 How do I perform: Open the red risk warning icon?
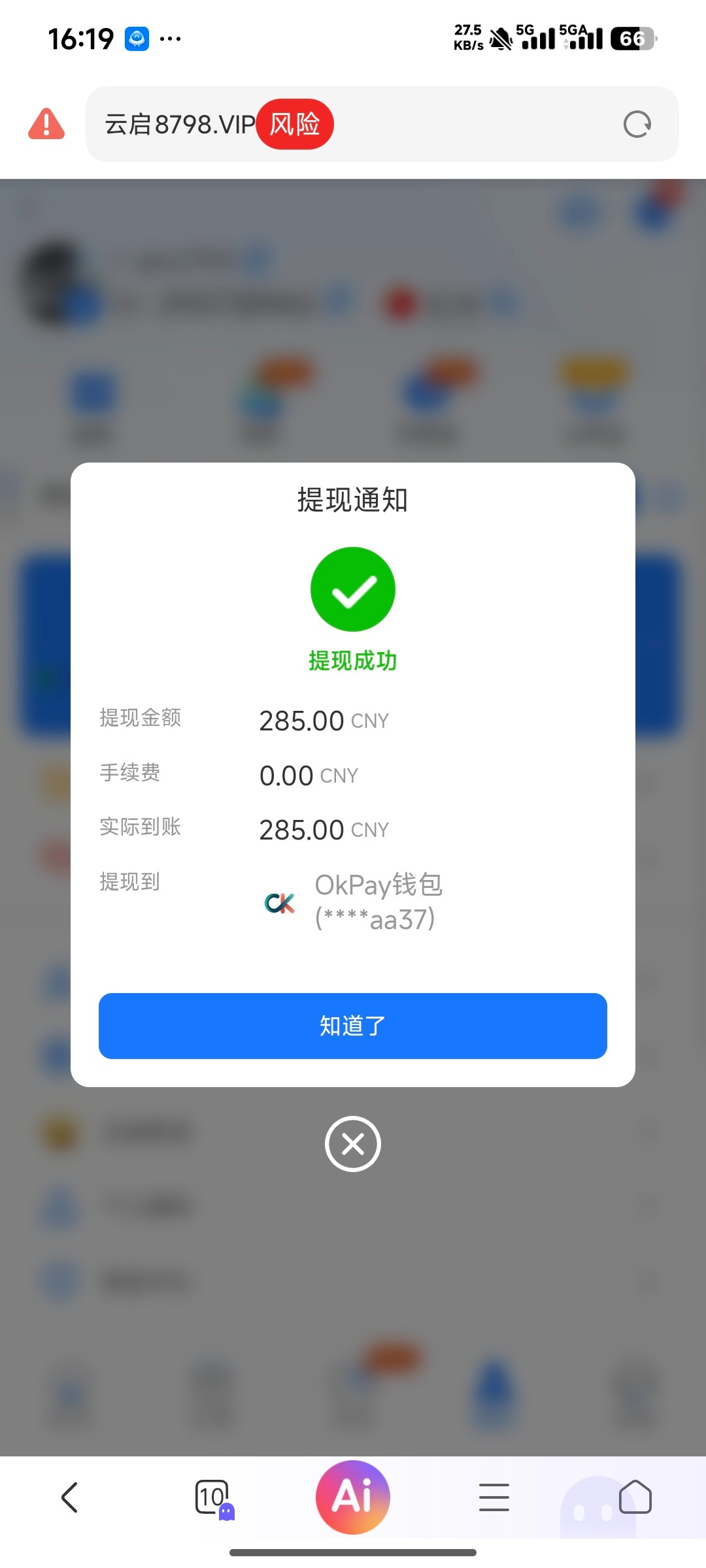coord(46,123)
